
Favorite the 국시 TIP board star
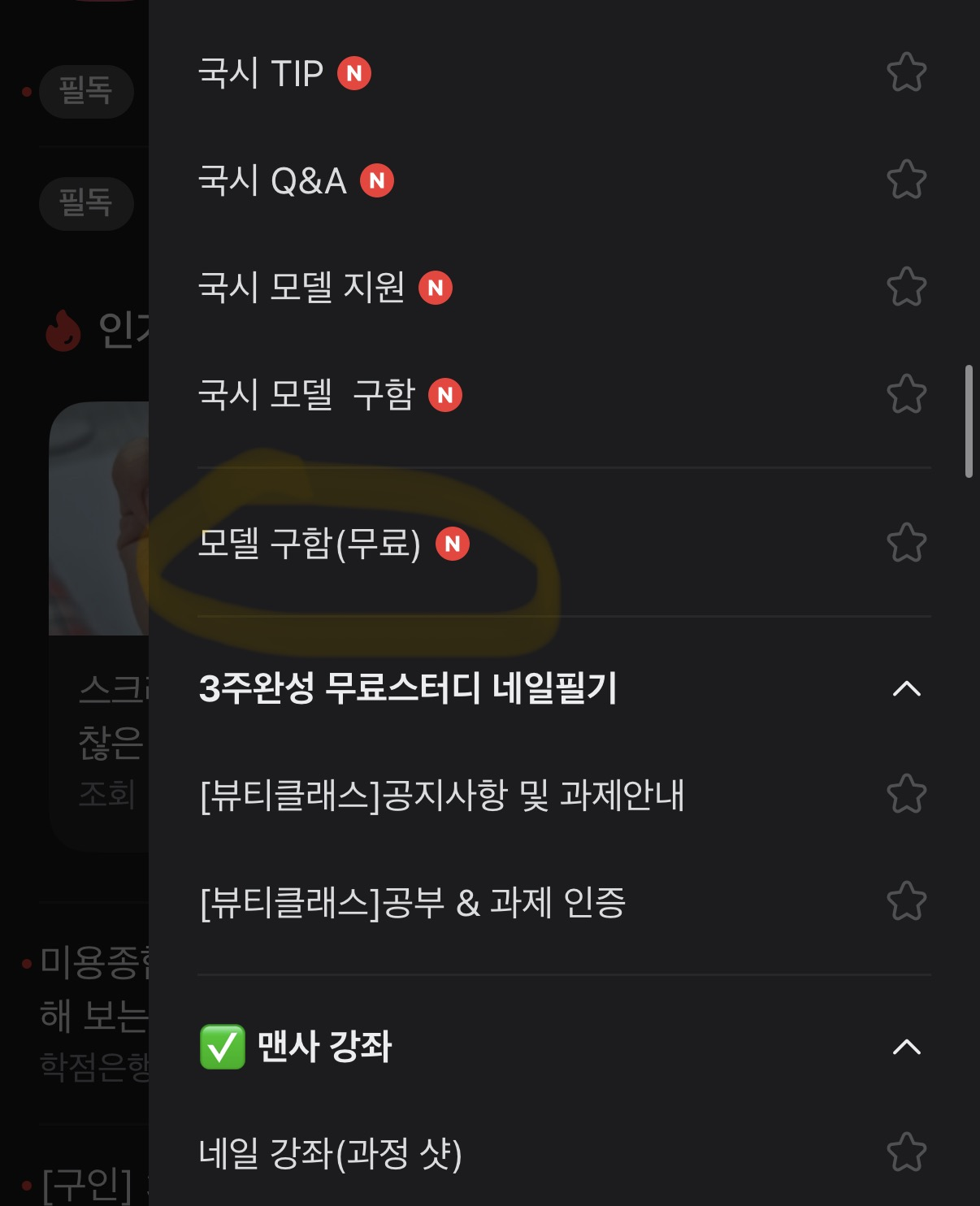click(x=906, y=72)
